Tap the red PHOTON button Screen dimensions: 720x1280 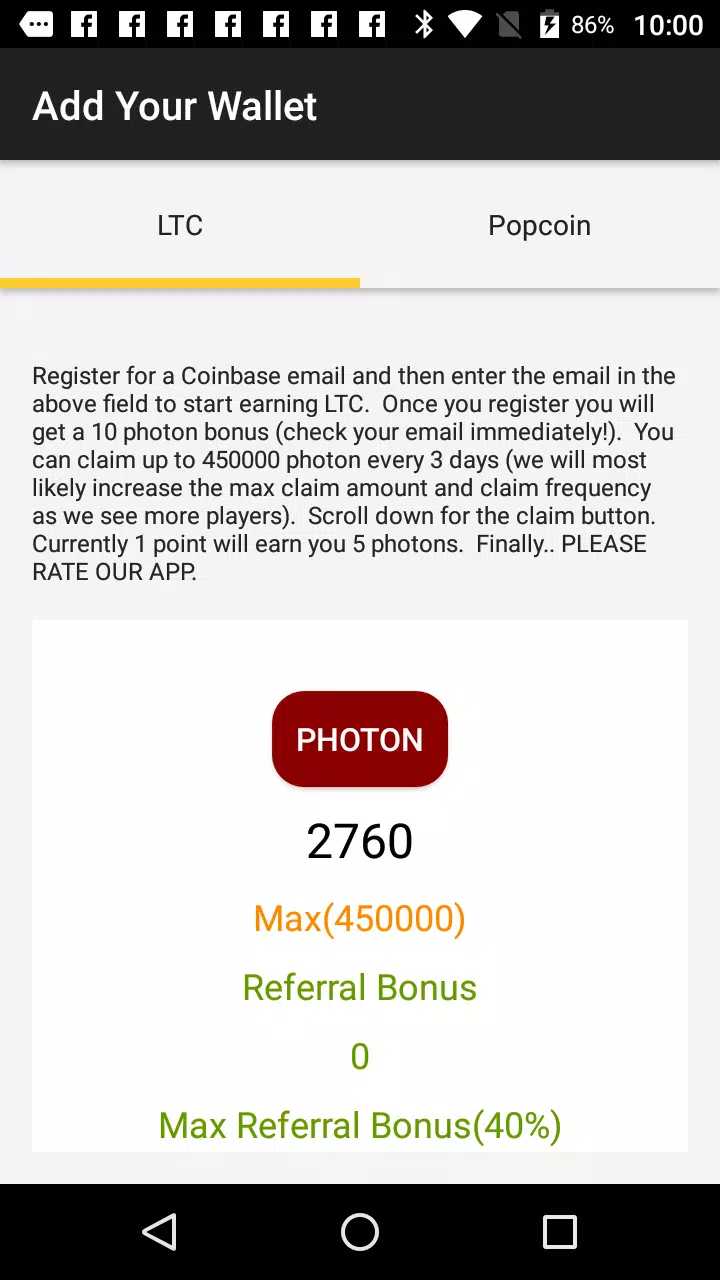click(x=360, y=739)
